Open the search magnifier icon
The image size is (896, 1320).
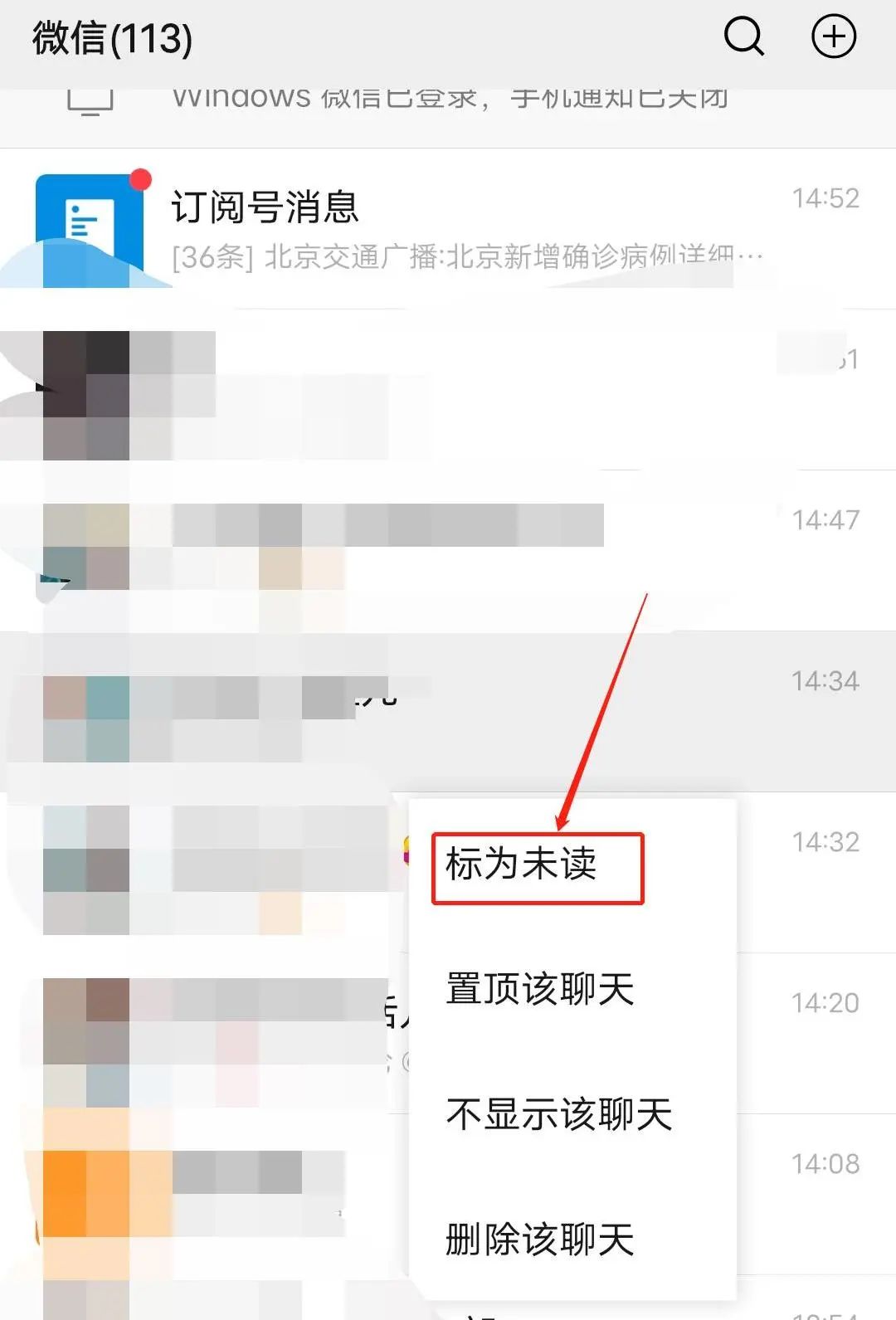point(743,37)
